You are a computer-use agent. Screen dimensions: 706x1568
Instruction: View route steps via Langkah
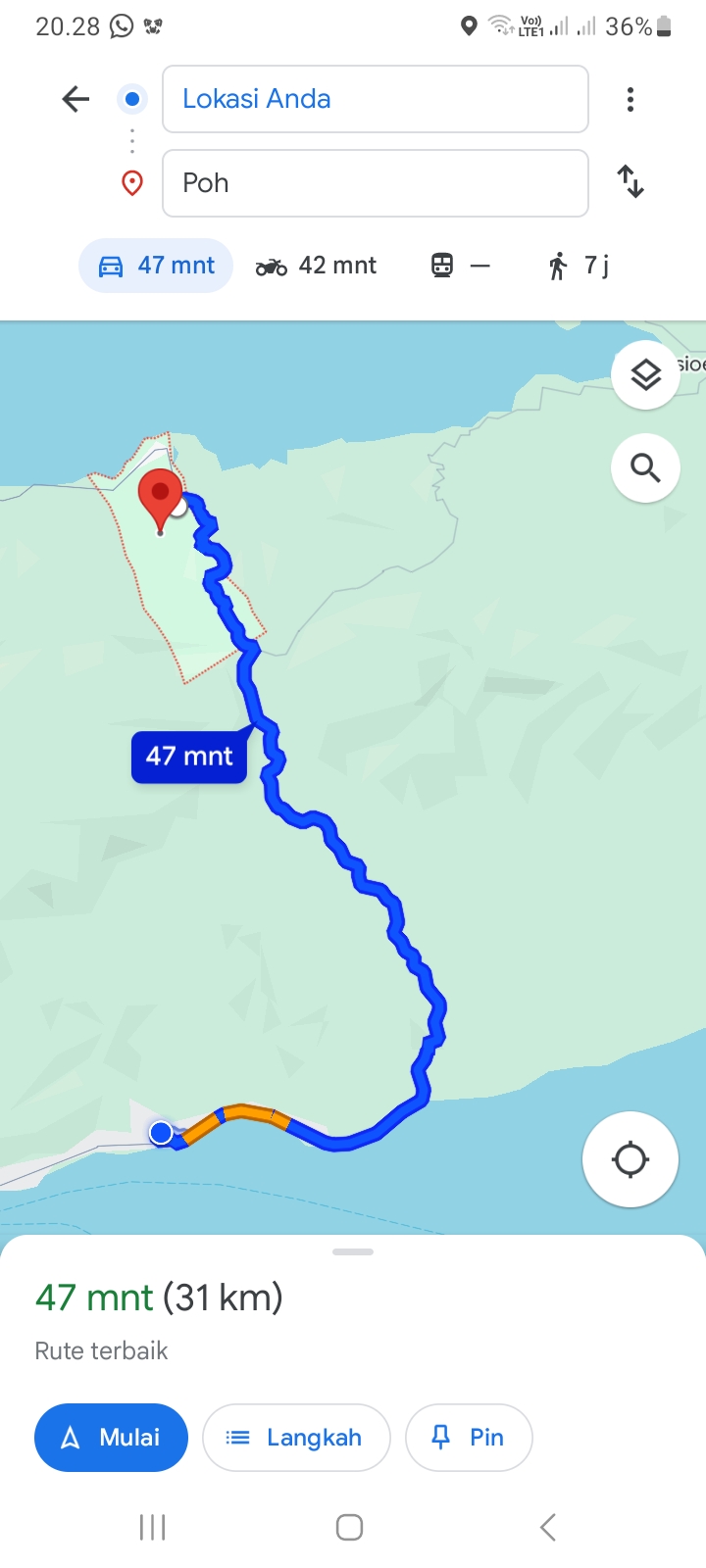[x=296, y=1438]
